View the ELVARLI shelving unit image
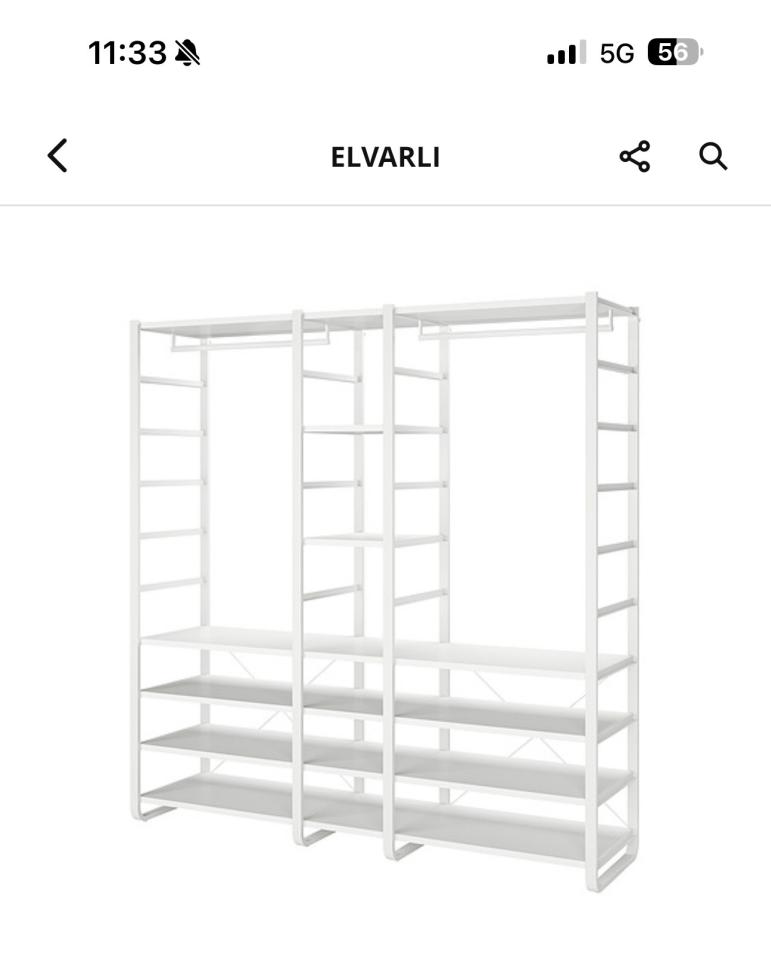 [385, 580]
